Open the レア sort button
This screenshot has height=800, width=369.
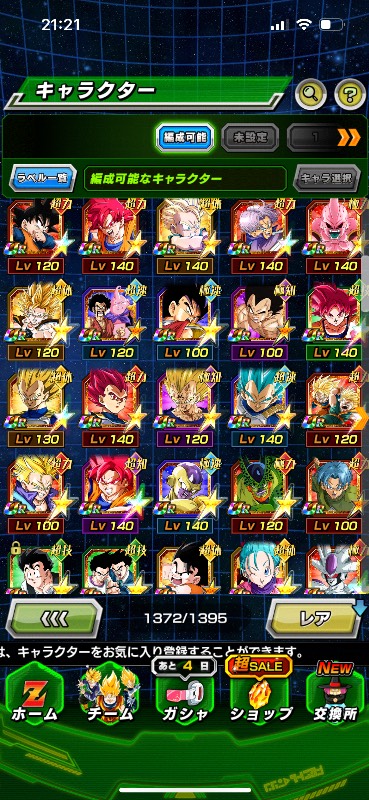[315, 618]
